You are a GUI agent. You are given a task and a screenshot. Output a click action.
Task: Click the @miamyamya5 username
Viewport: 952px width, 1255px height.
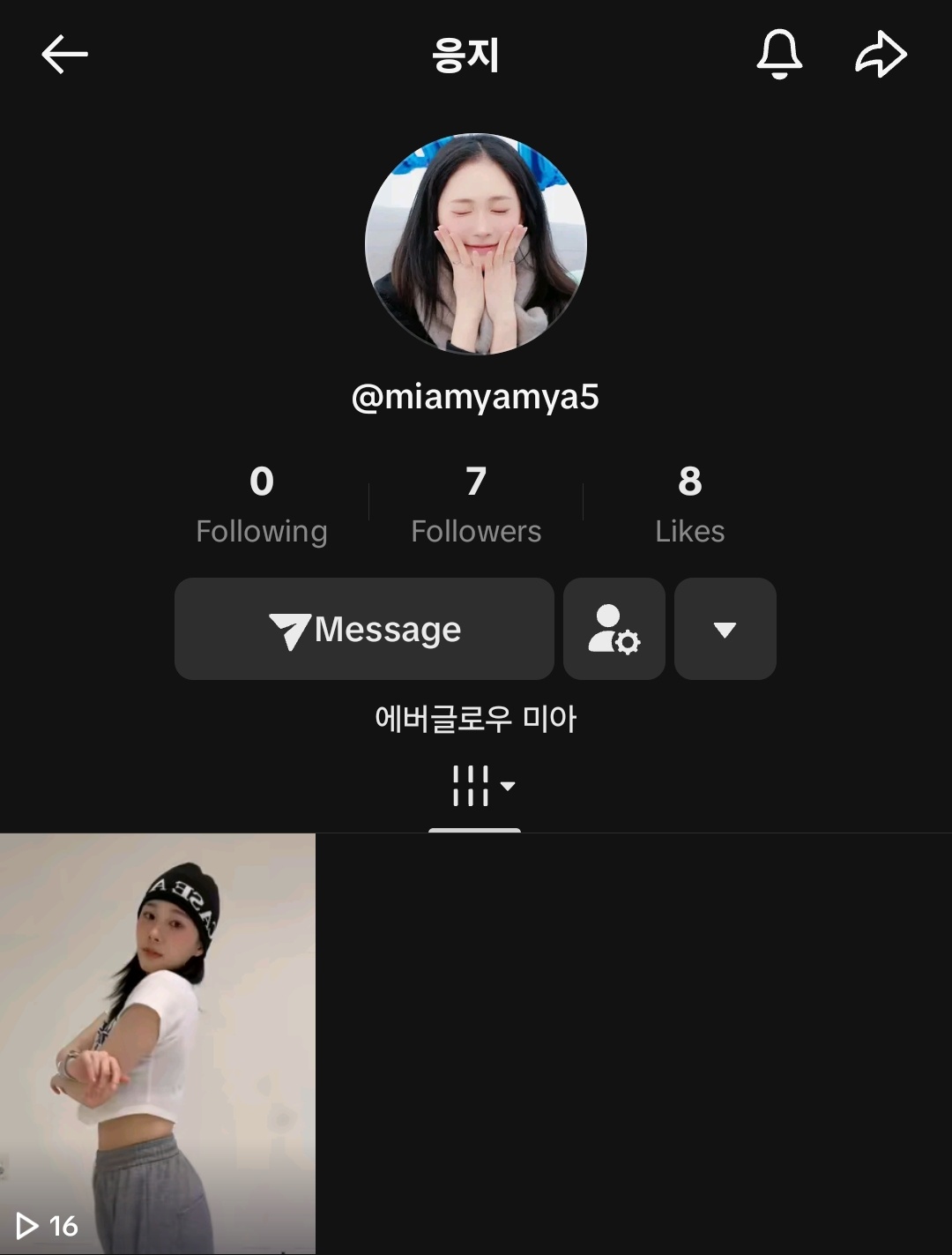(475, 397)
